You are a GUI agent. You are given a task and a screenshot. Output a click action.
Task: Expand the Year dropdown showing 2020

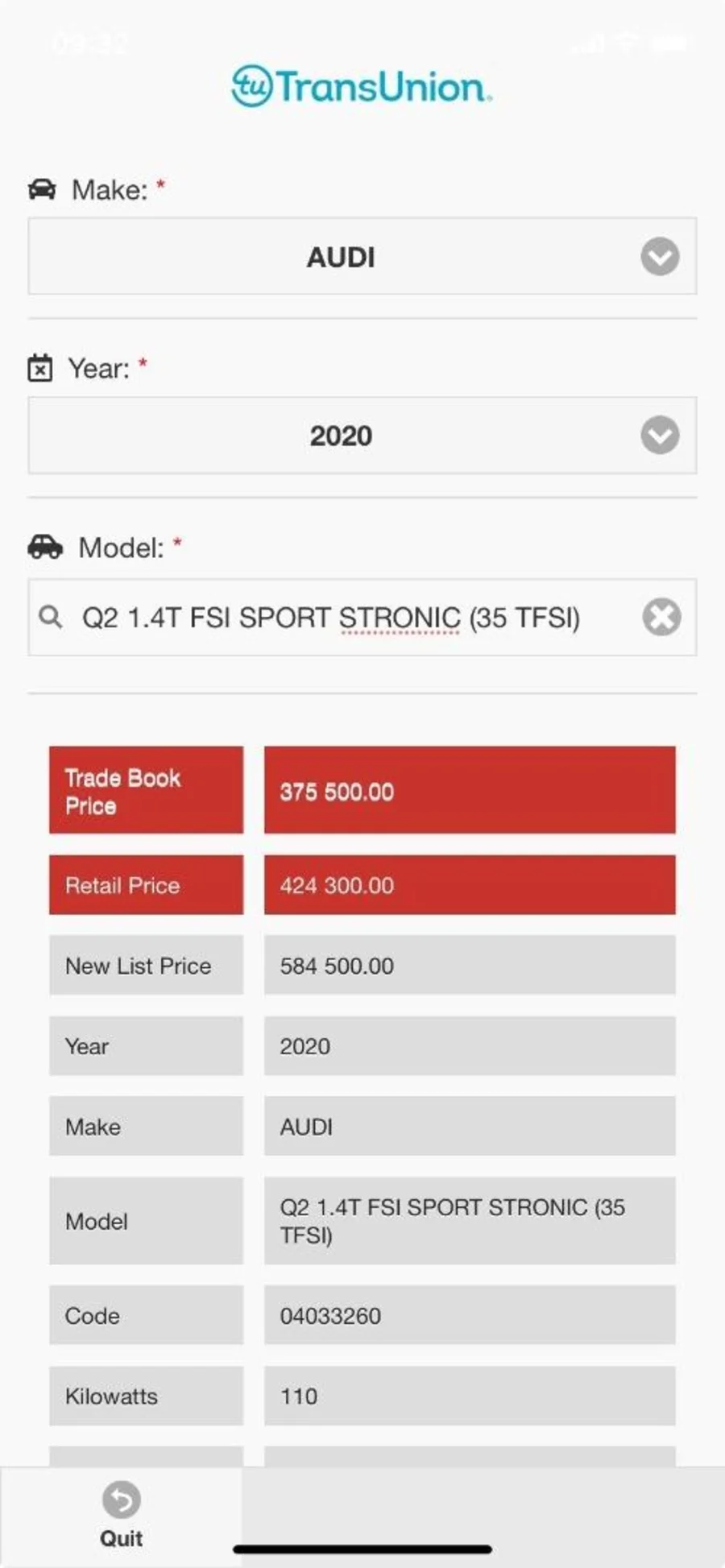pyautogui.click(x=362, y=436)
